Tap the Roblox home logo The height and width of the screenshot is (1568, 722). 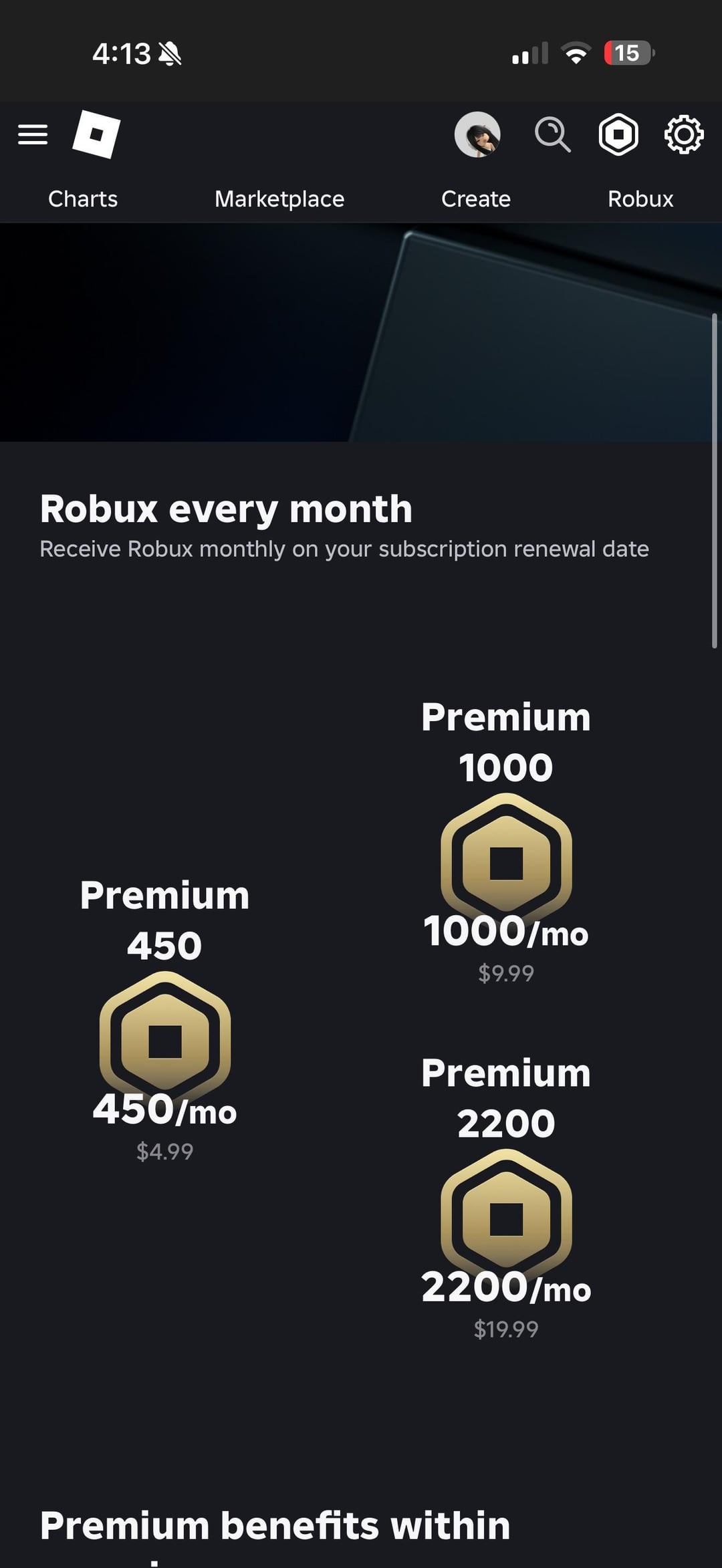(x=96, y=134)
